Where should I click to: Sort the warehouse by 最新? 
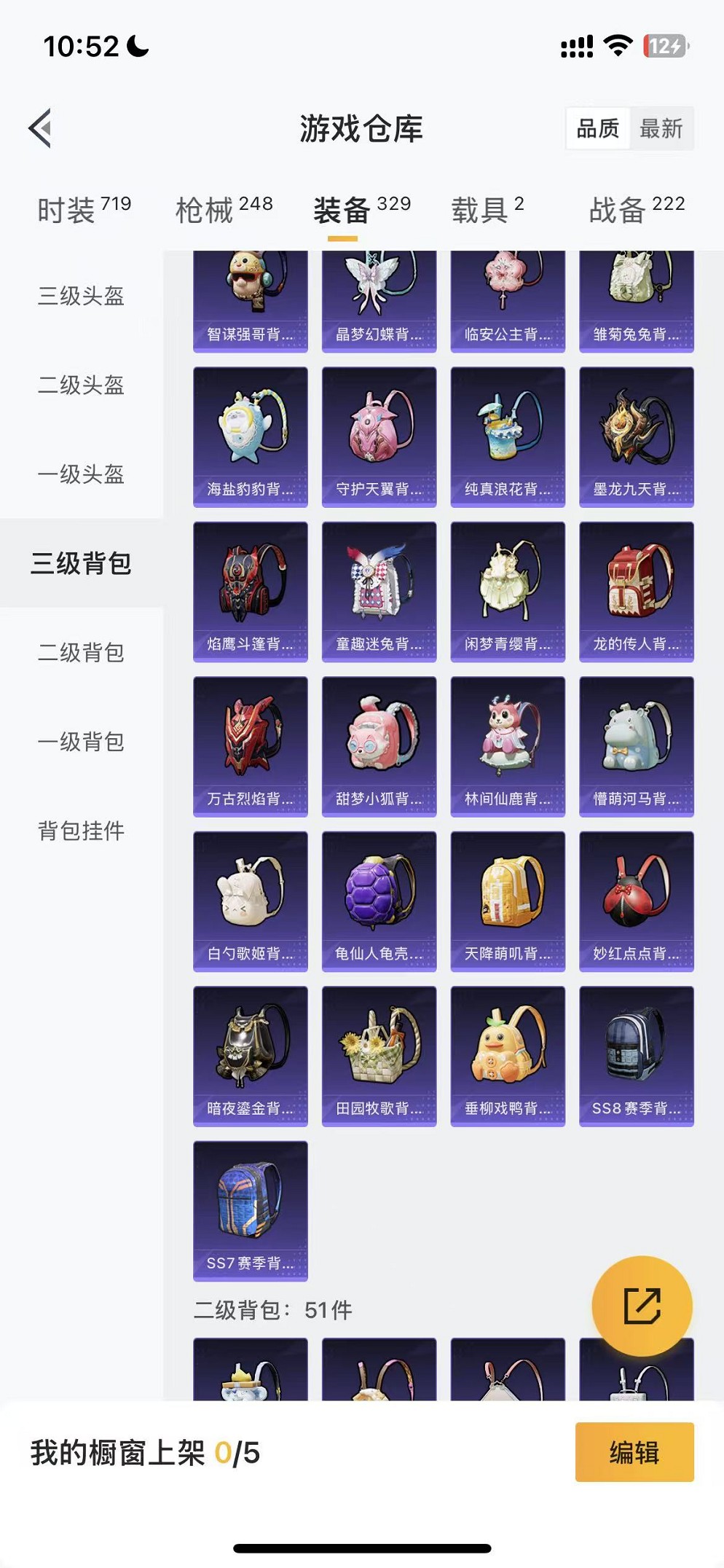661,129
